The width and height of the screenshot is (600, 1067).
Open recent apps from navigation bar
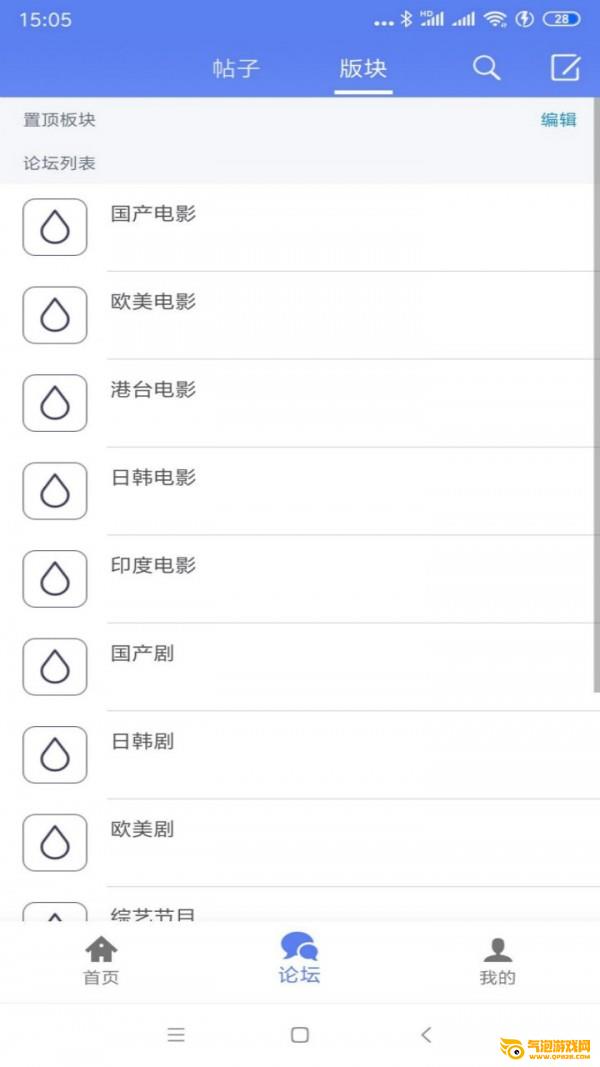[176, 1035]
